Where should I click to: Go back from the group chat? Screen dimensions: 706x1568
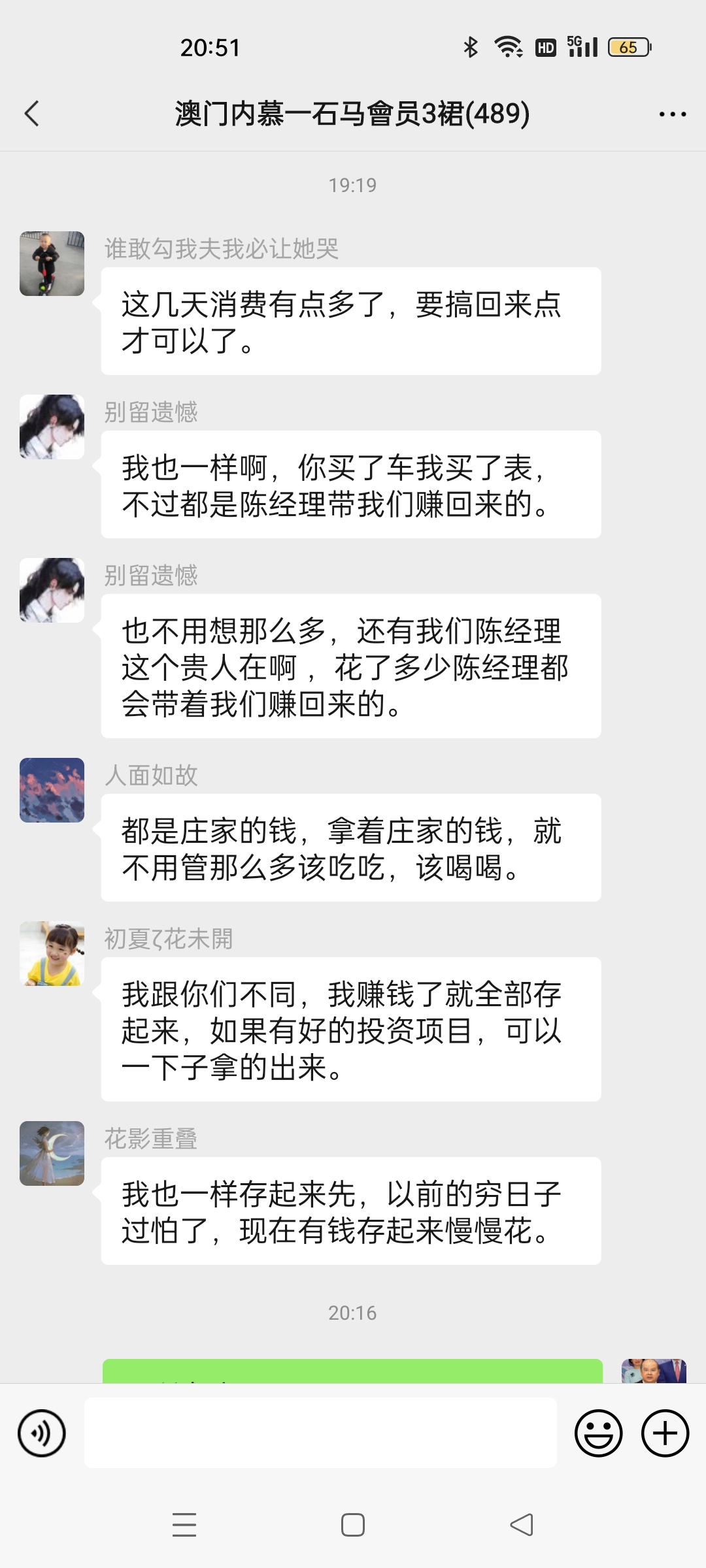[x=31, y=114]
